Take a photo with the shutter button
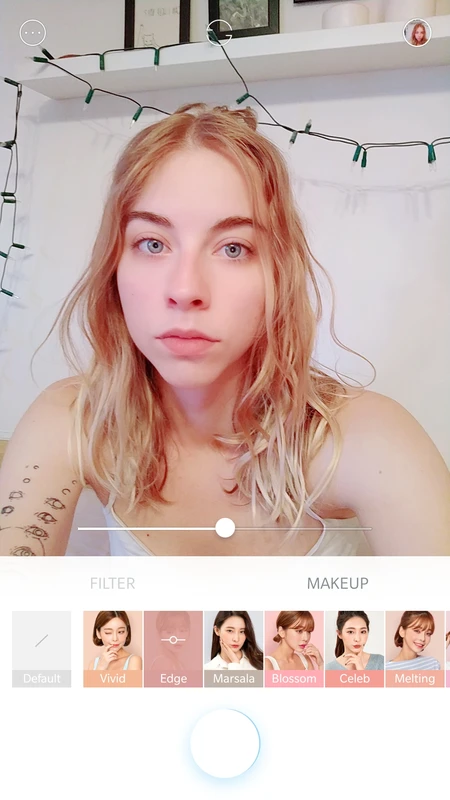Screen dimensions: 450x800 coord(225,743)
